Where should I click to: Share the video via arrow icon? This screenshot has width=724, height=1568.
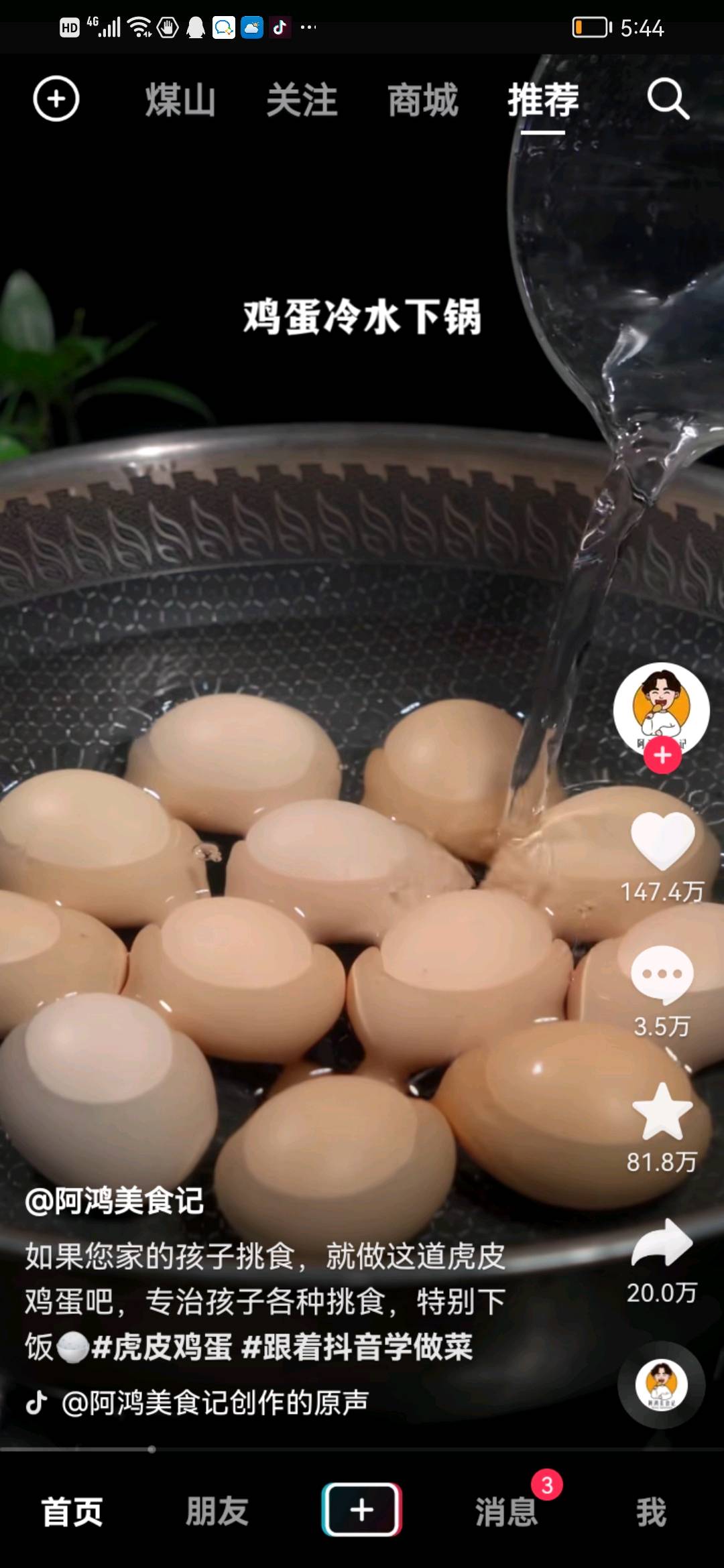tap(662, 1243)
